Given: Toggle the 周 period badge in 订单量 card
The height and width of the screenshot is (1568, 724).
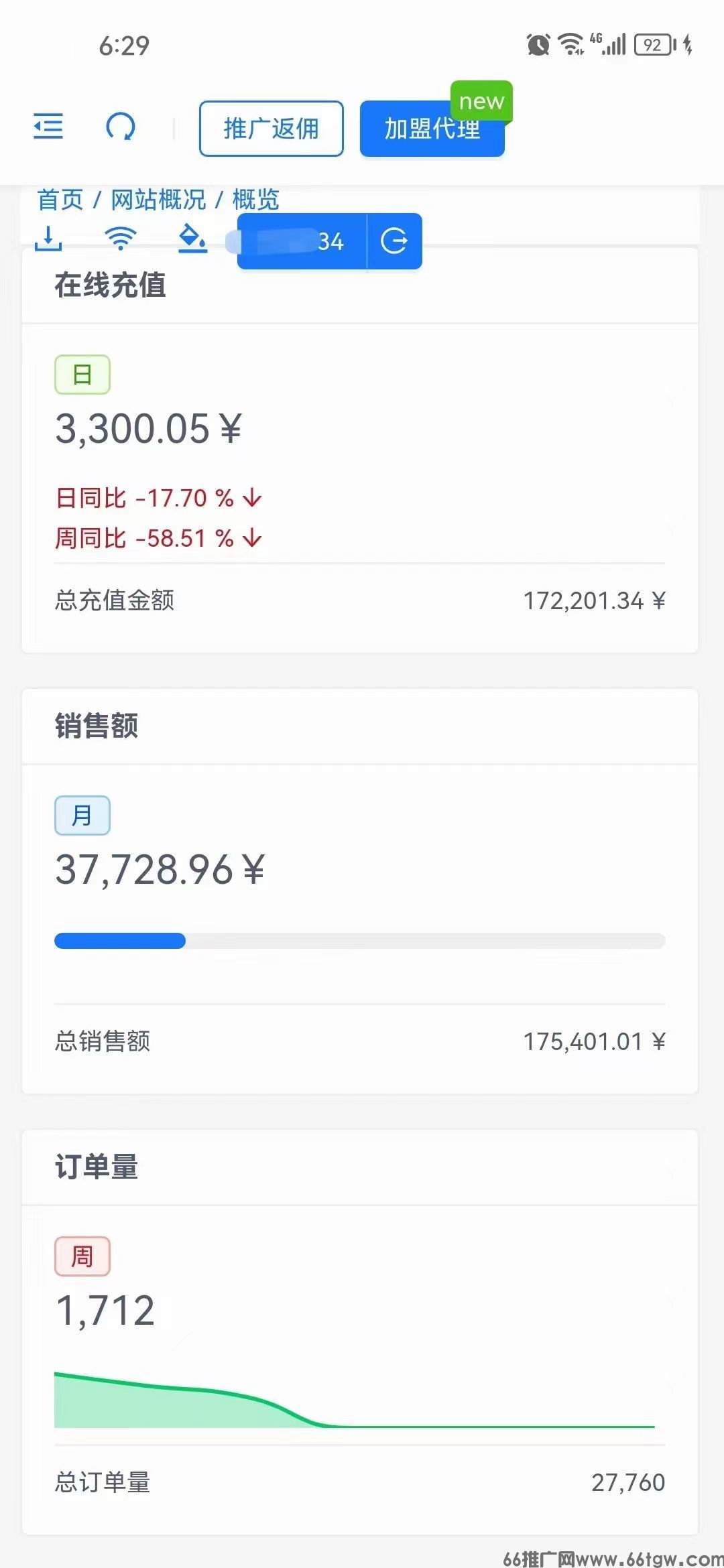Looking at the screenshot, I should [82, 1255].
